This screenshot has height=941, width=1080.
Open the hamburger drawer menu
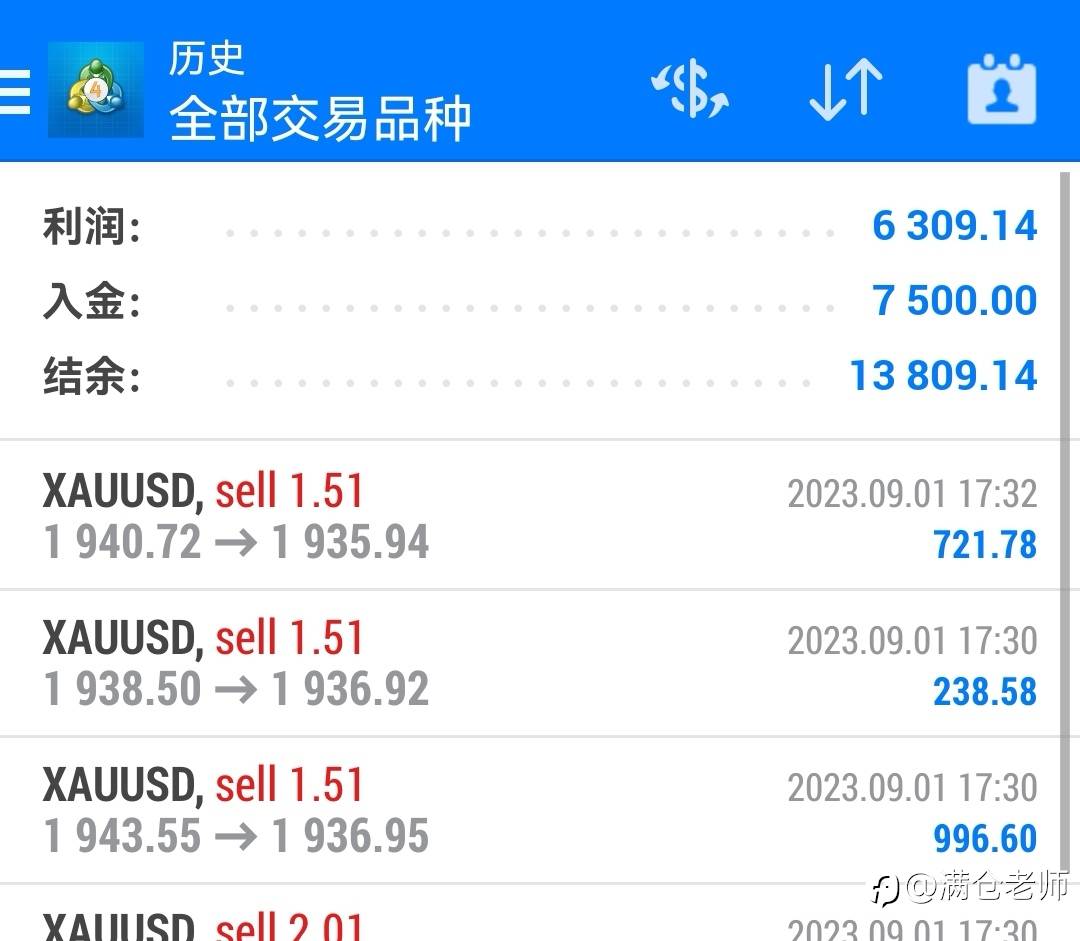pos(14,91)
